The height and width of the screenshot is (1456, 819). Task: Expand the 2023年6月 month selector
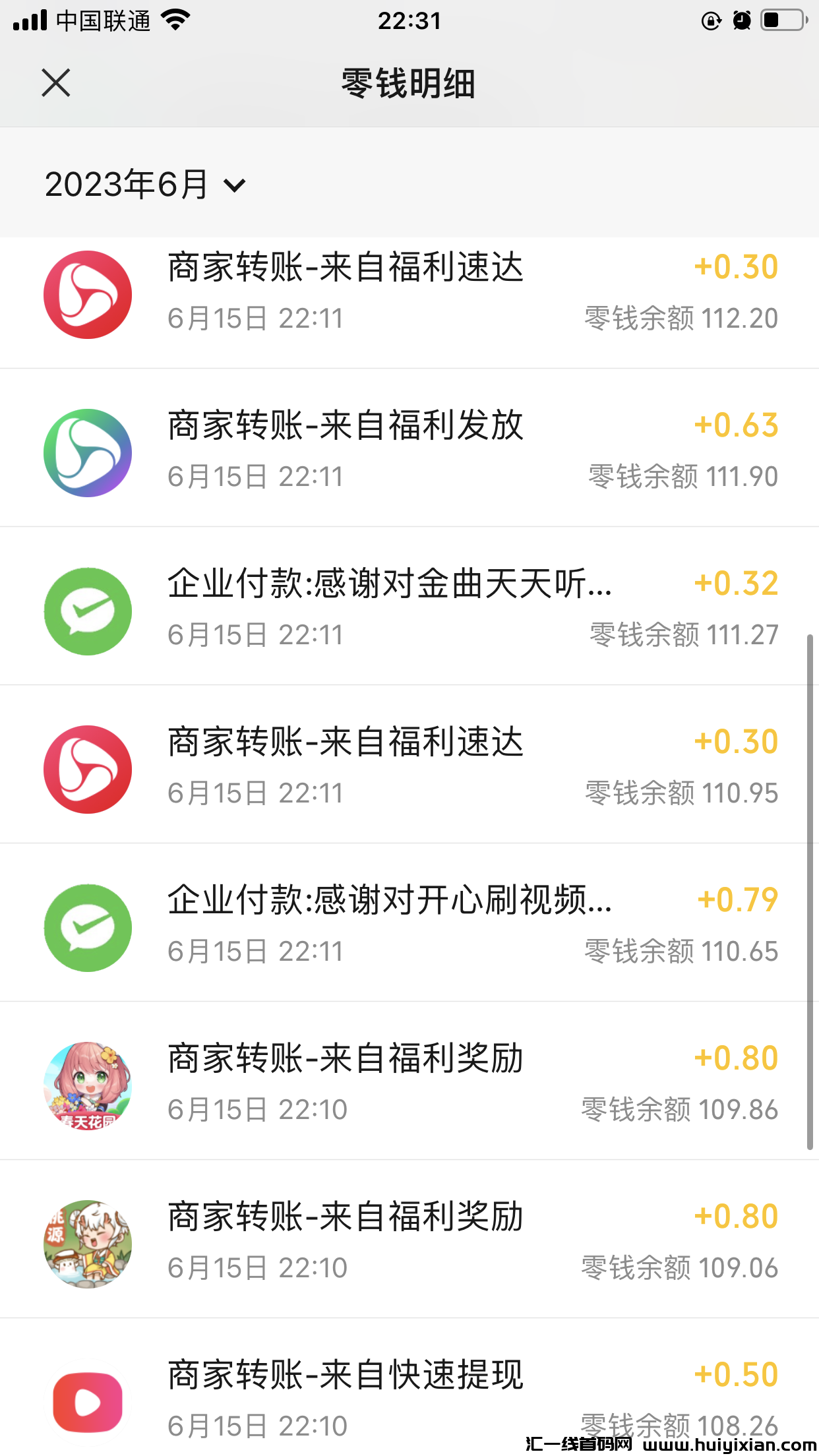click(x=129, y=185)
